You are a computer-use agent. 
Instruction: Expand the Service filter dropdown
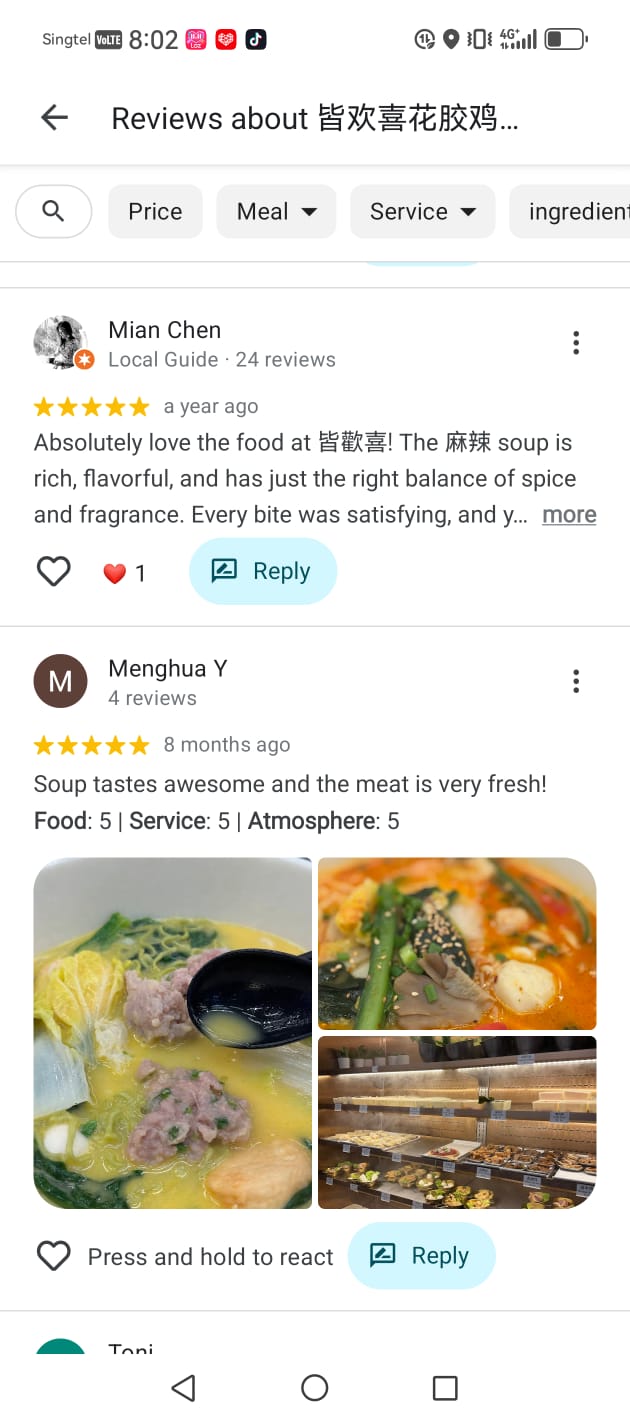click(422, 211)
